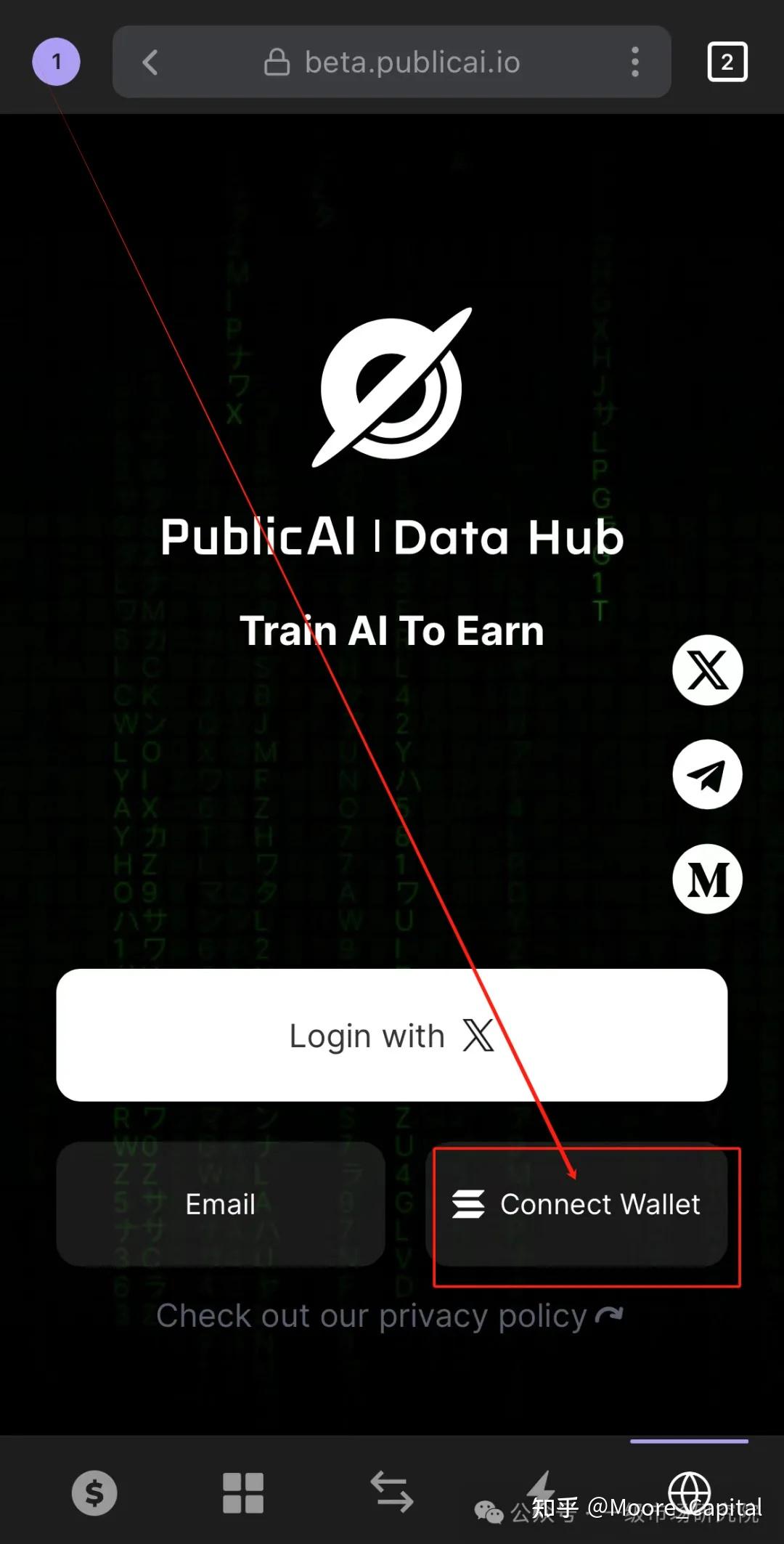This screenshot has height=1544, width=784.
Task: Open the tab switcher showing 2 tabs
Action: tap(727, 62)
